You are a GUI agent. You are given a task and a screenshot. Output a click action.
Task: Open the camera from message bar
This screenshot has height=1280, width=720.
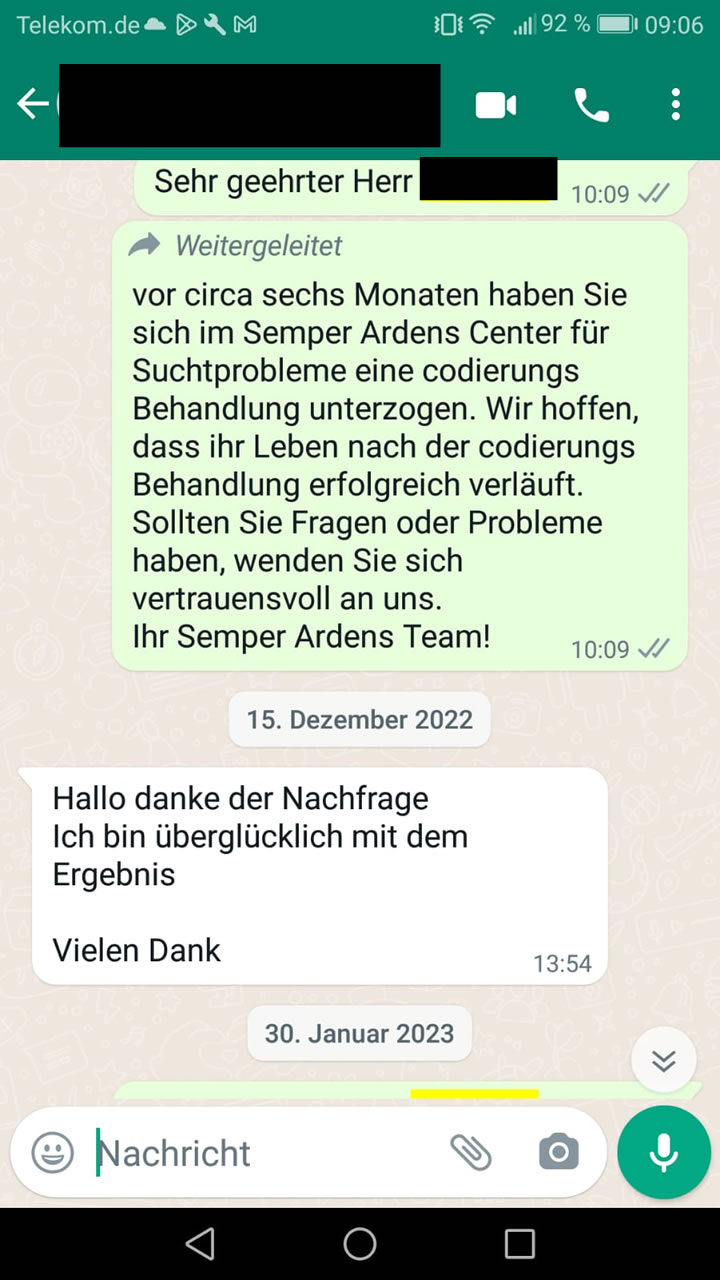click(558, 1153)
